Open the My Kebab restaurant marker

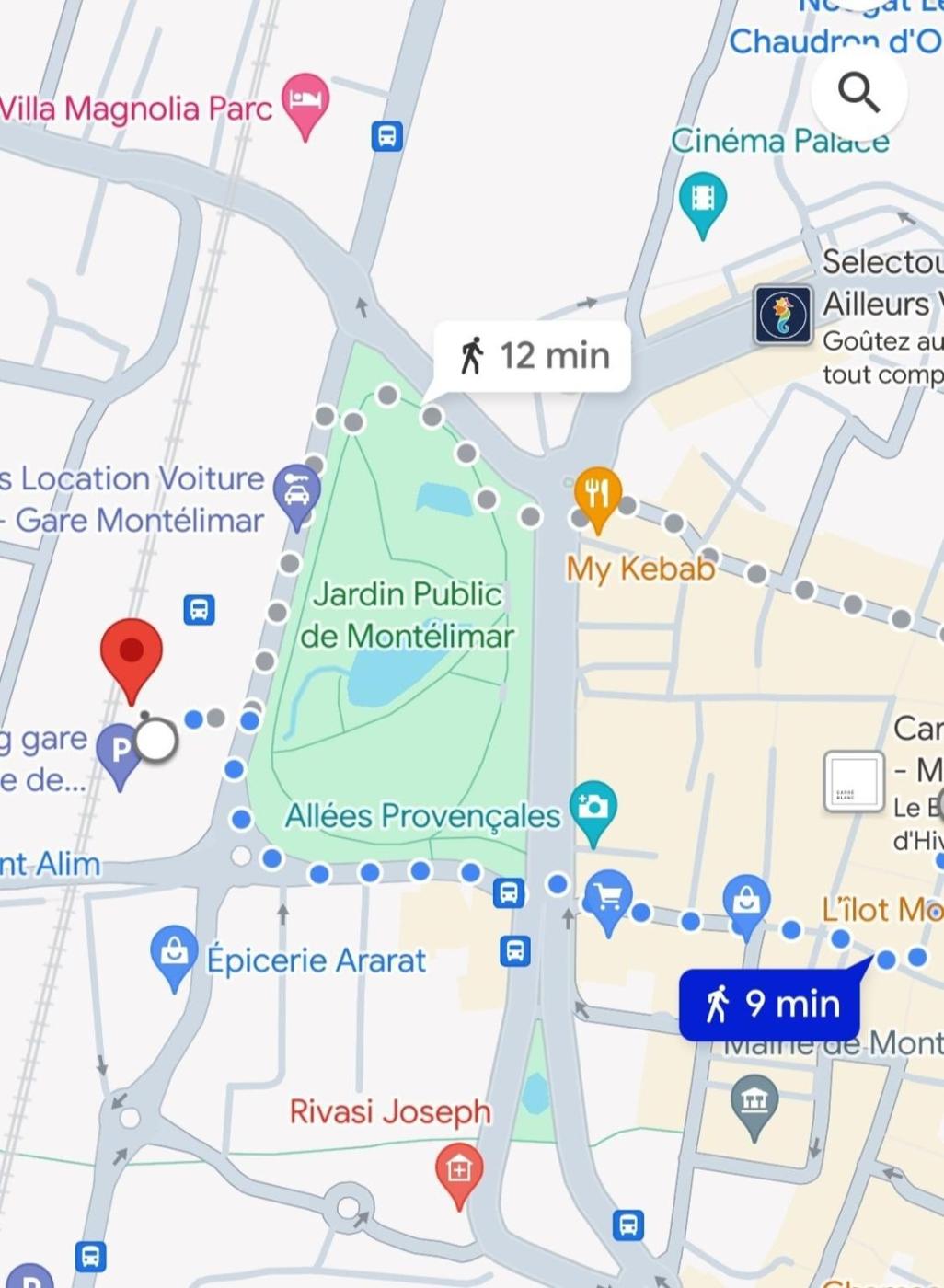coord(598,495)
